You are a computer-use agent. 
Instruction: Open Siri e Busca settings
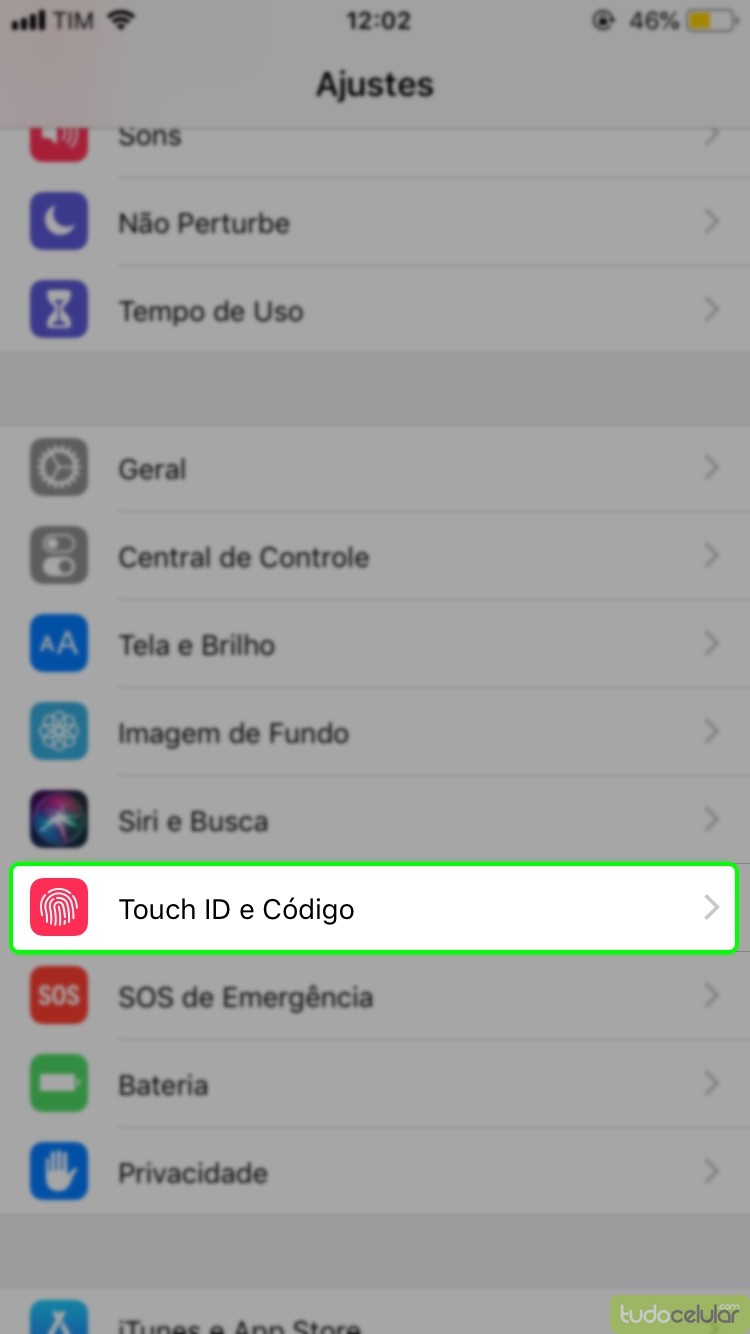point(374,821)
